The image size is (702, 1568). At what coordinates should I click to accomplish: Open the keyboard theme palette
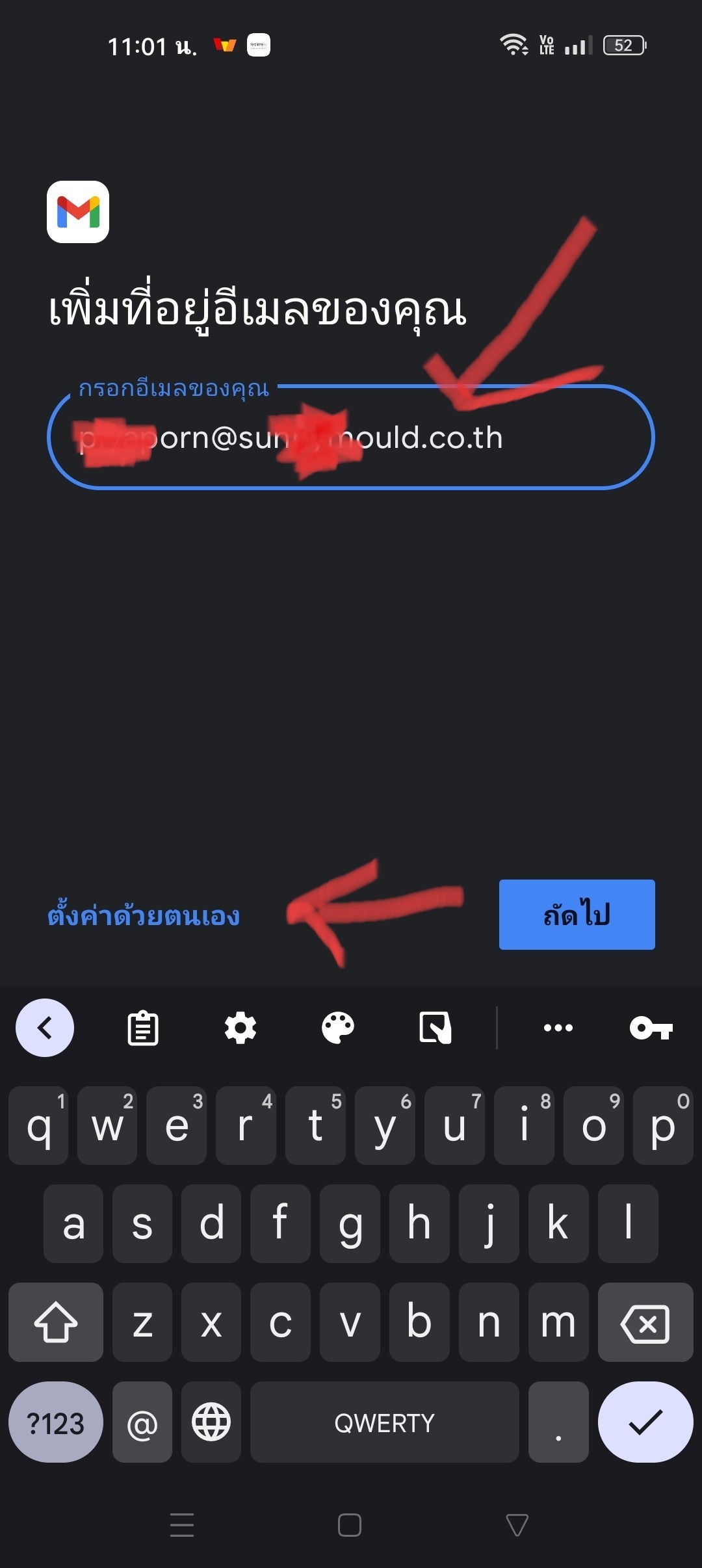(x=338, y=1028)
